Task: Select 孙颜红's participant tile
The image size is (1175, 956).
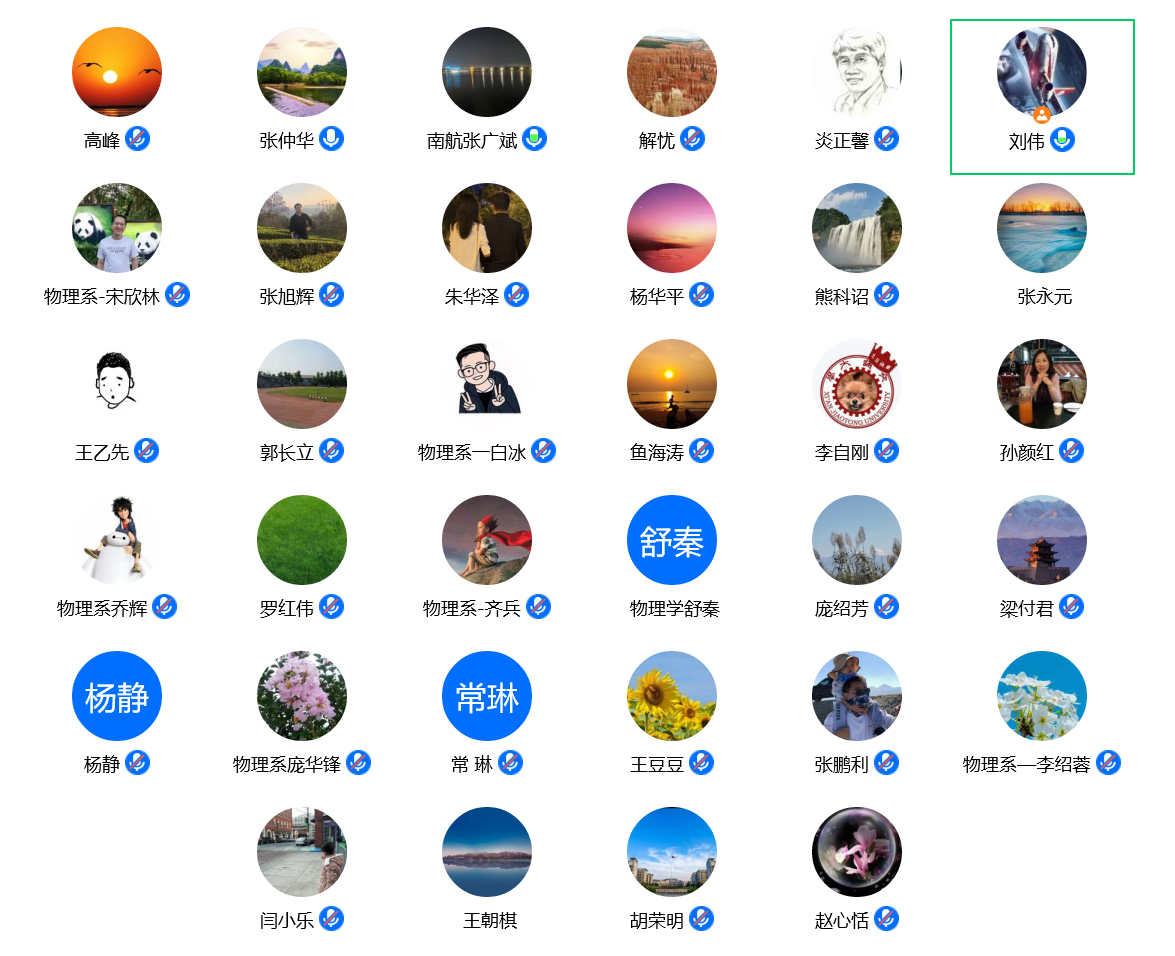Action: pyautogui.click(x=1041, y=384)
